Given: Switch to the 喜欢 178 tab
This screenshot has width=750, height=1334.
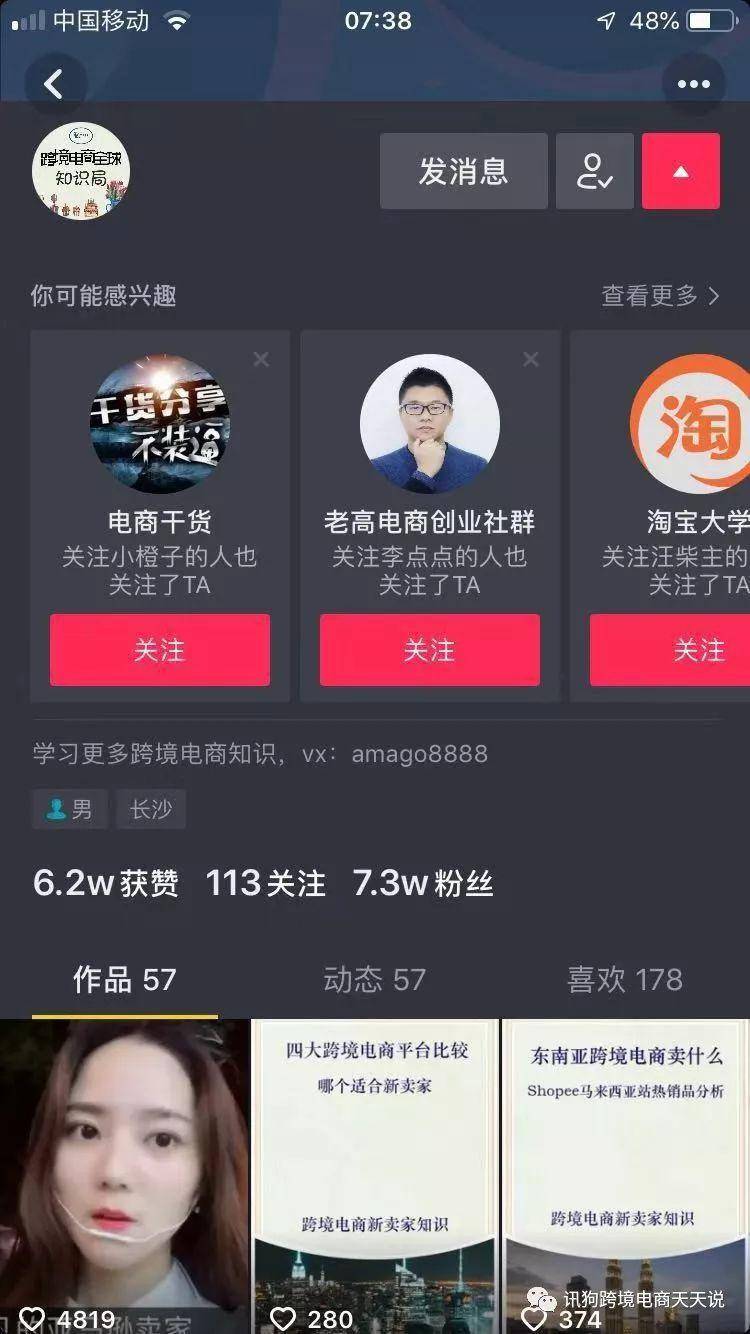Looking at the screenshot, I should coord(624,979).
